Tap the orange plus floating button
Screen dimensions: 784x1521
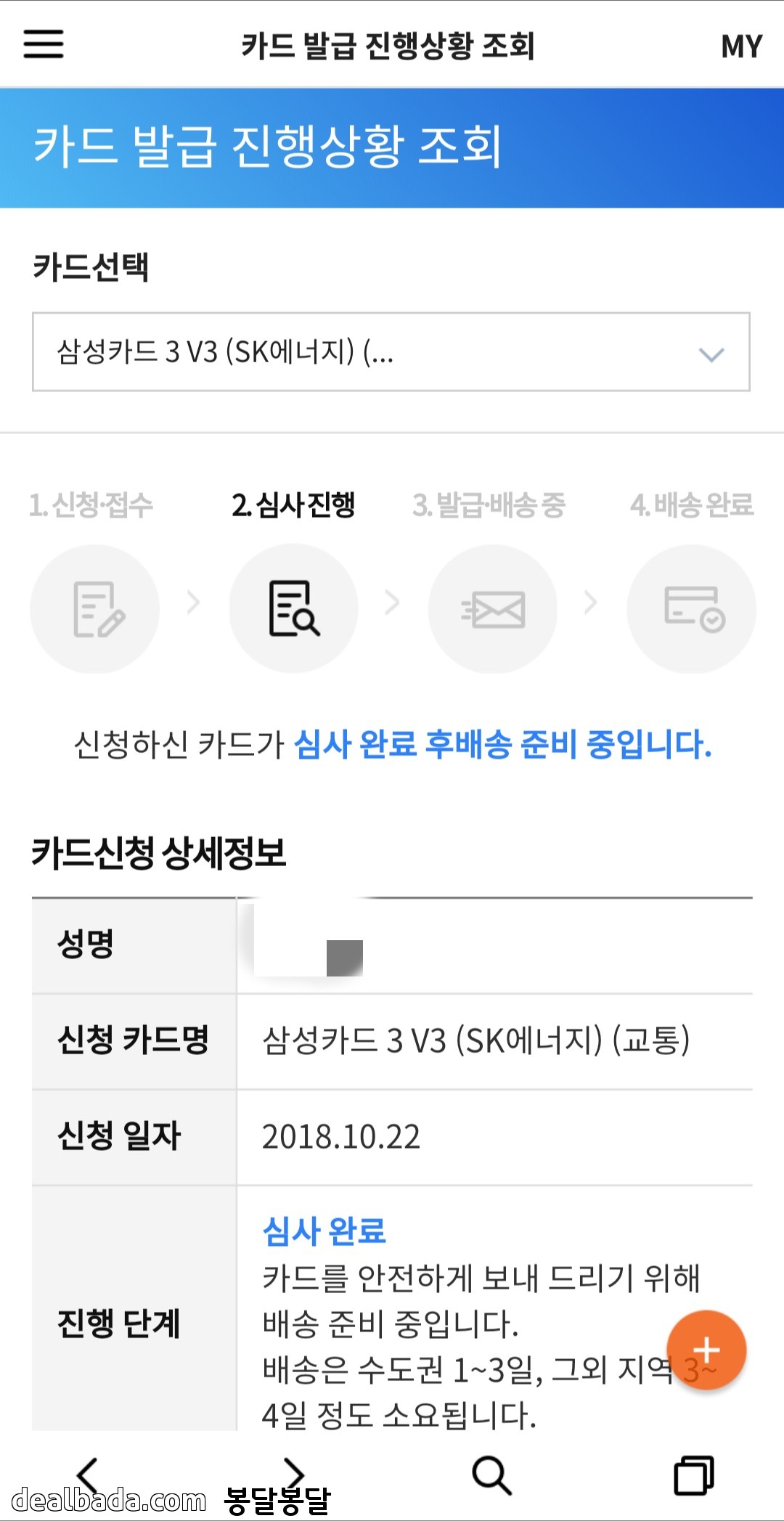706,1350
